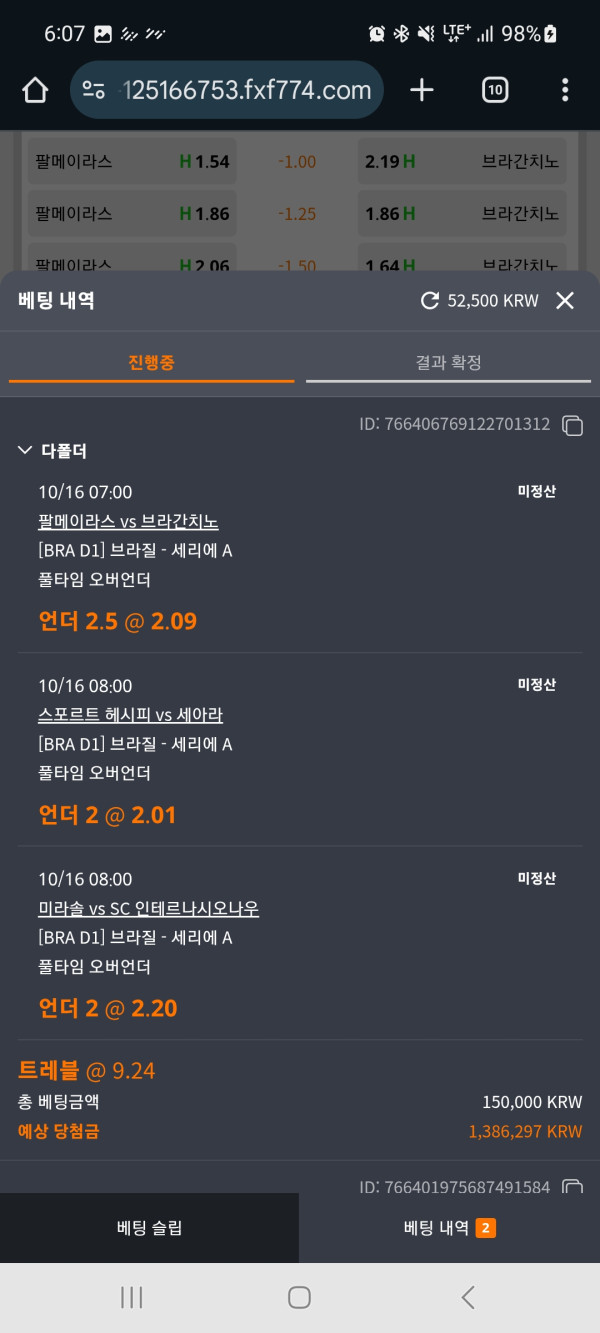Open the 스포르트 헤시피 vs 세아라 match link
The image size is (600, 1333).
pyautogui.click(x=130, y=715)
